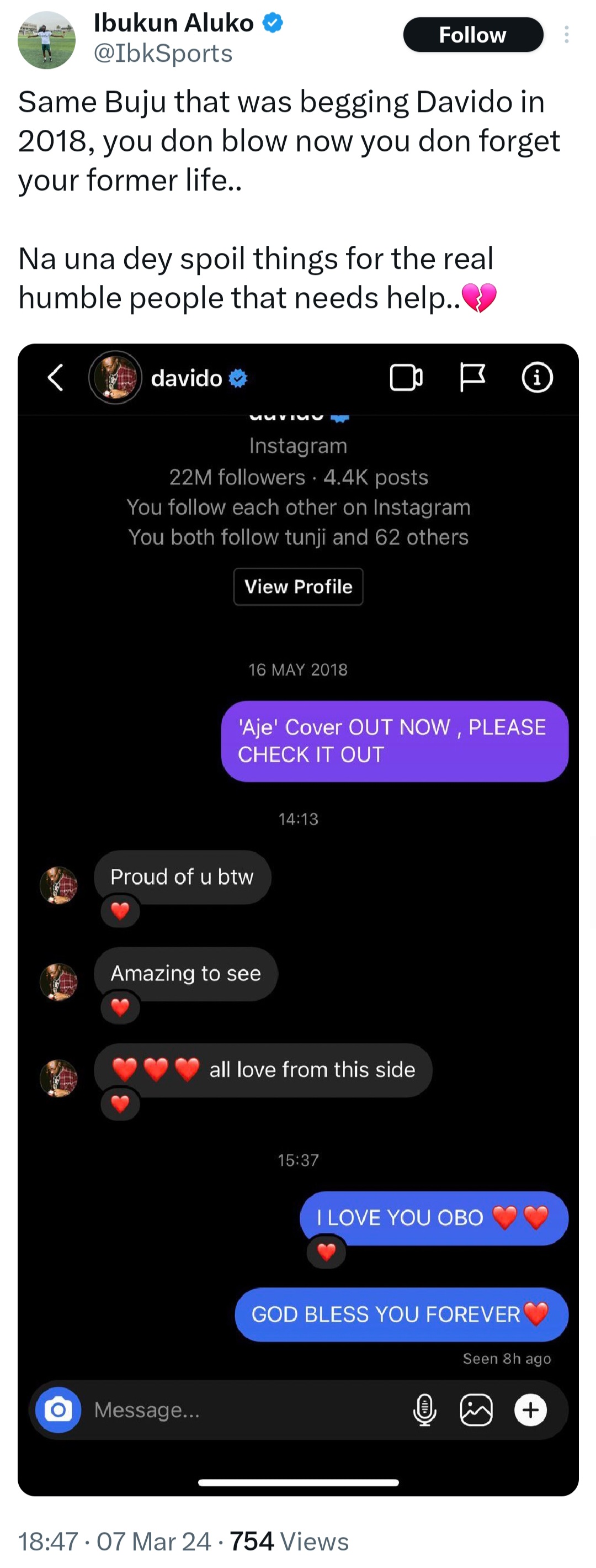
Task: View the @IbkSports profile
Action: pos(163,54)
